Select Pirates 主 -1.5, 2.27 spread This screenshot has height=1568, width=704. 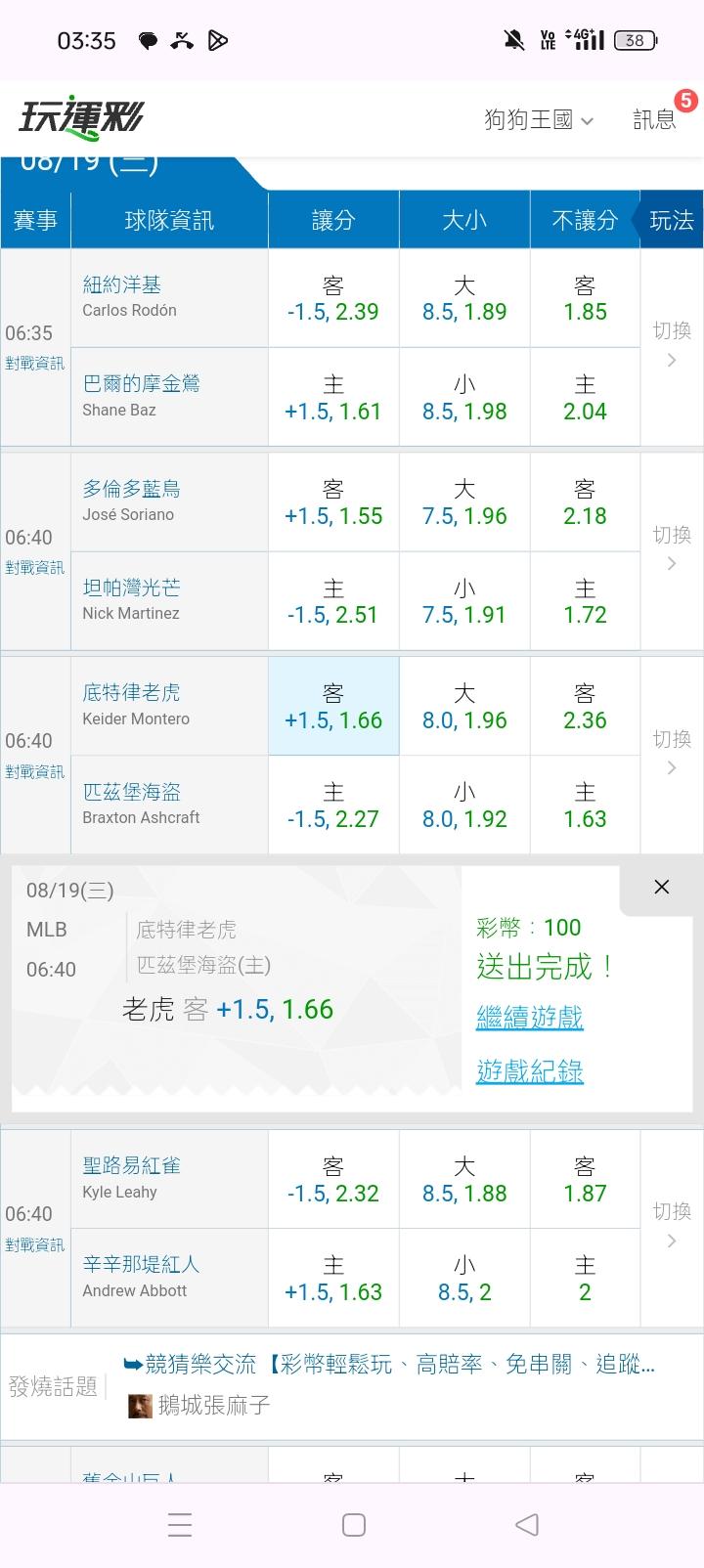point(333,806)
